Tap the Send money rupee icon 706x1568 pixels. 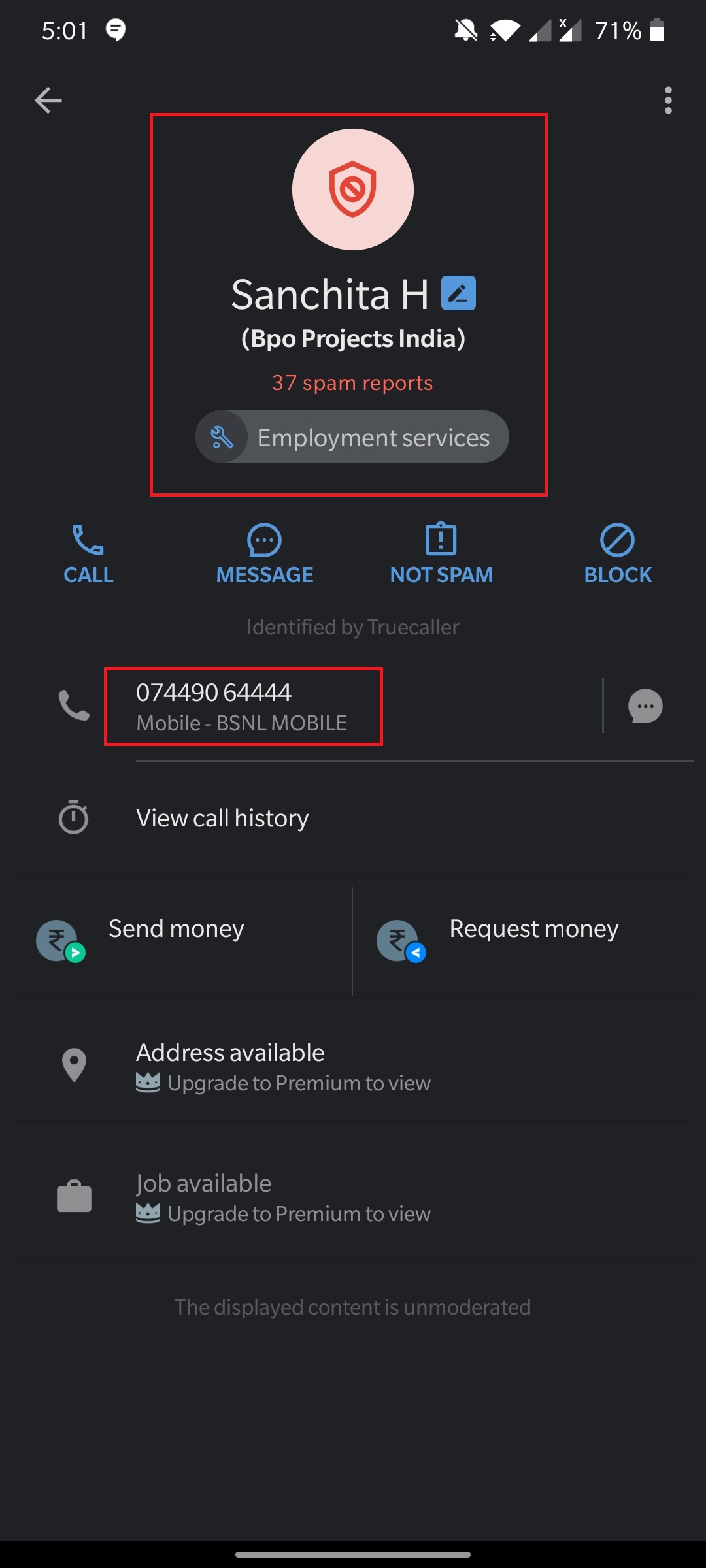pyautogui.click(x=62, y=941)
